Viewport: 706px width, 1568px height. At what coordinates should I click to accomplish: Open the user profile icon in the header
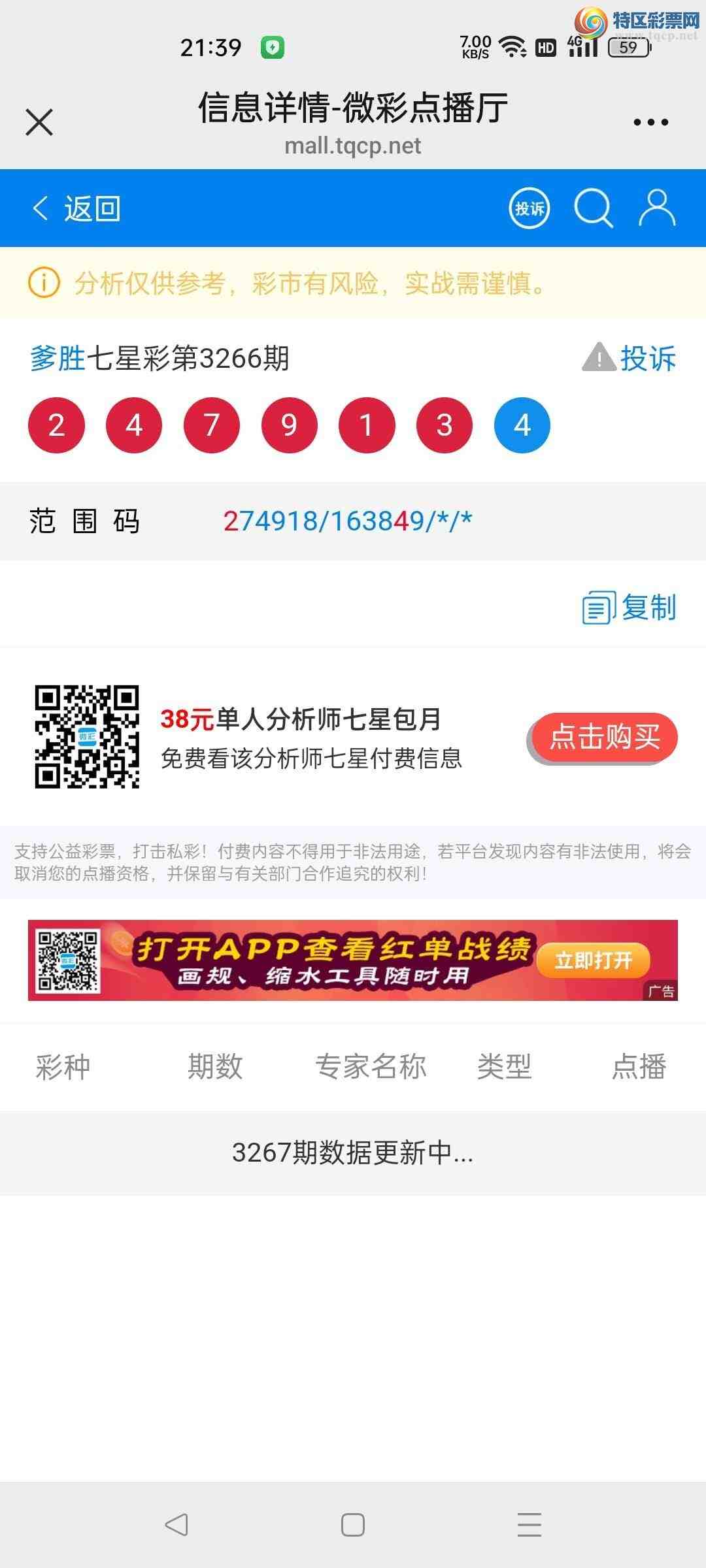[x=657, y=208]
